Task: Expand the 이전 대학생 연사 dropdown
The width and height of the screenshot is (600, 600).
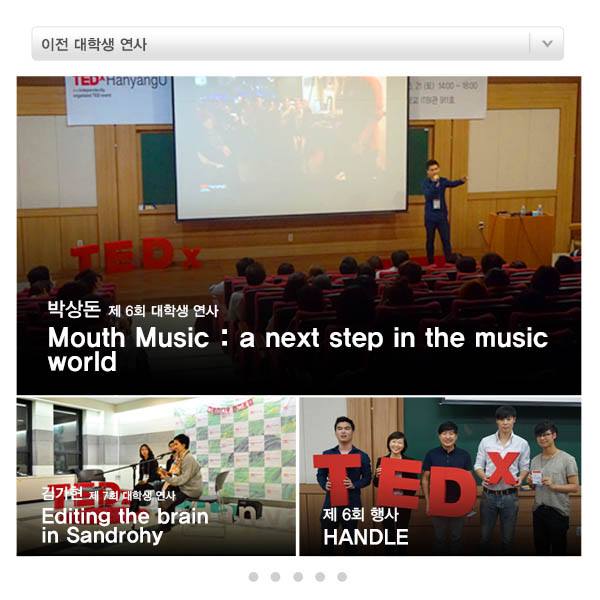Action: (x=546, y=44)
